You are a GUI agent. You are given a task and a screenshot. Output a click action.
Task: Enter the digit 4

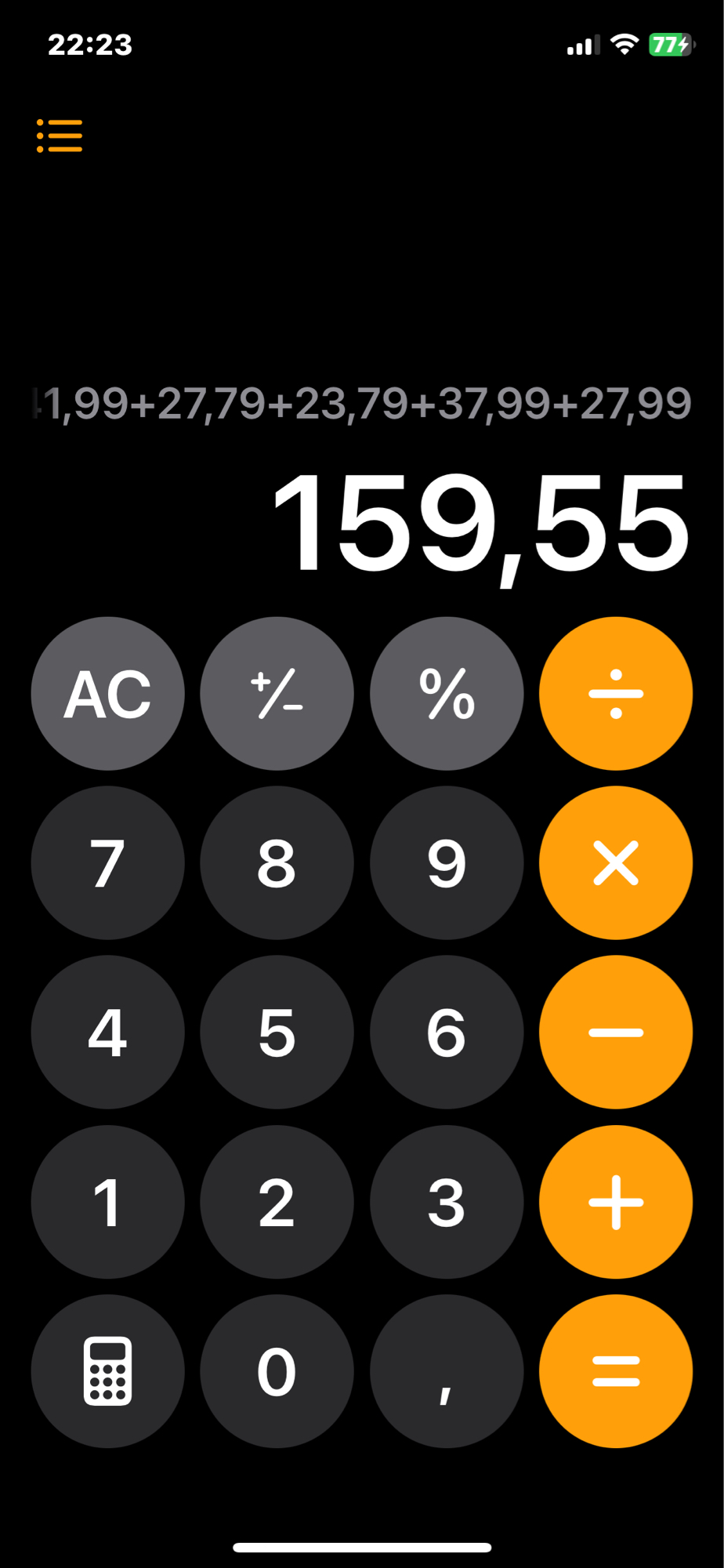108,1033
